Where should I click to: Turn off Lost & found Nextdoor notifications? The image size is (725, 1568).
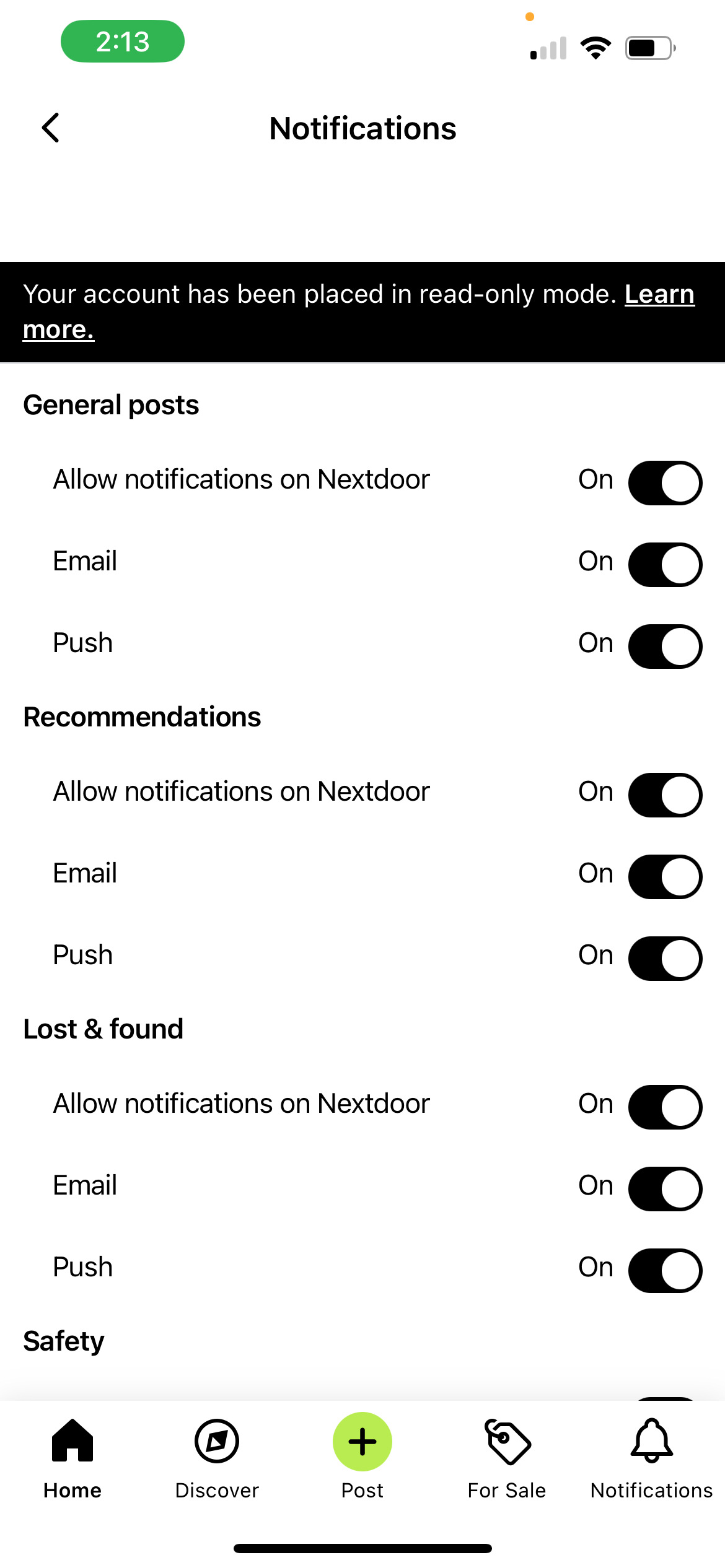(665, 1107)
